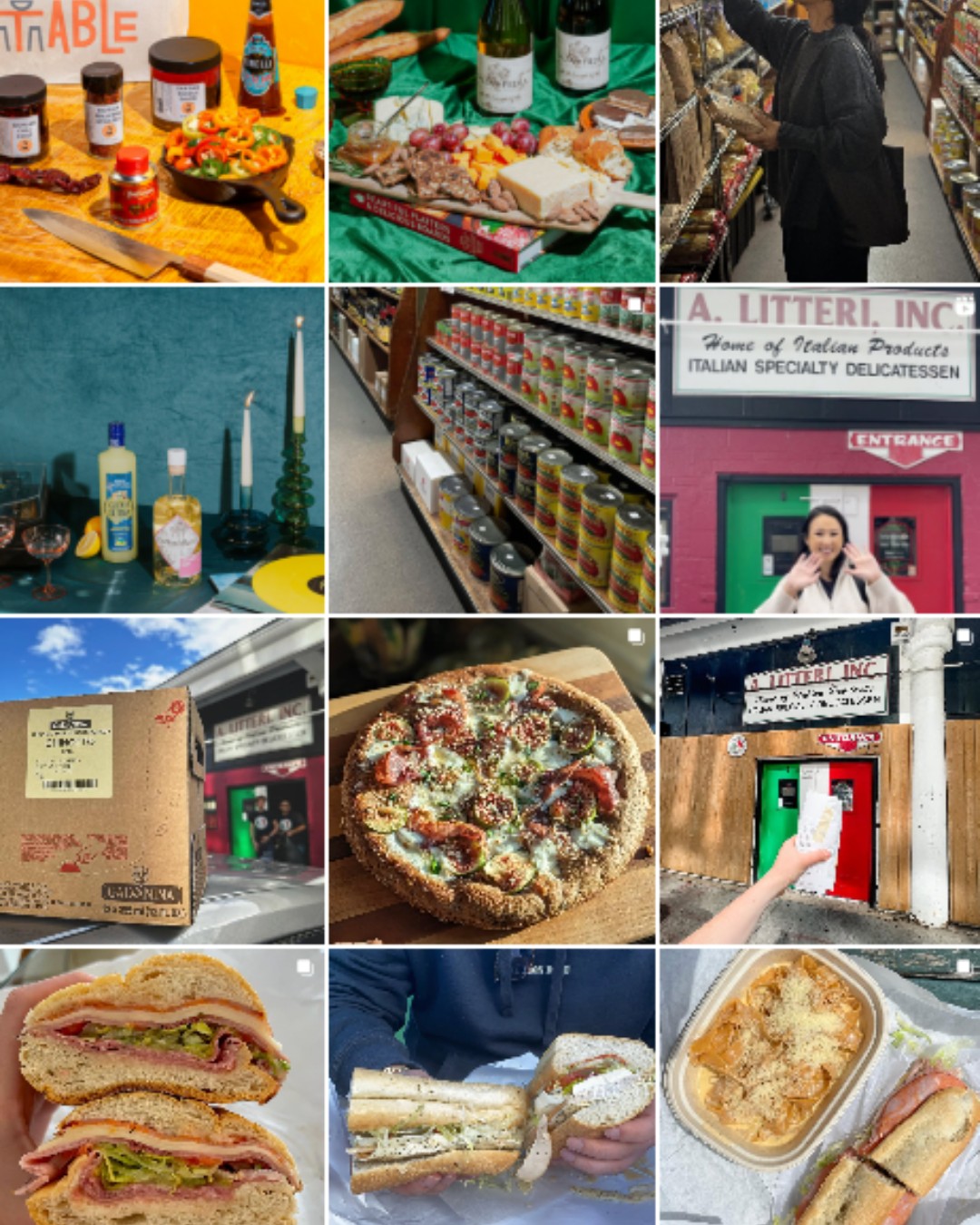Open the canned tomatoes shelf post
Screen dimensions: 980x1225
coord(492,450)
